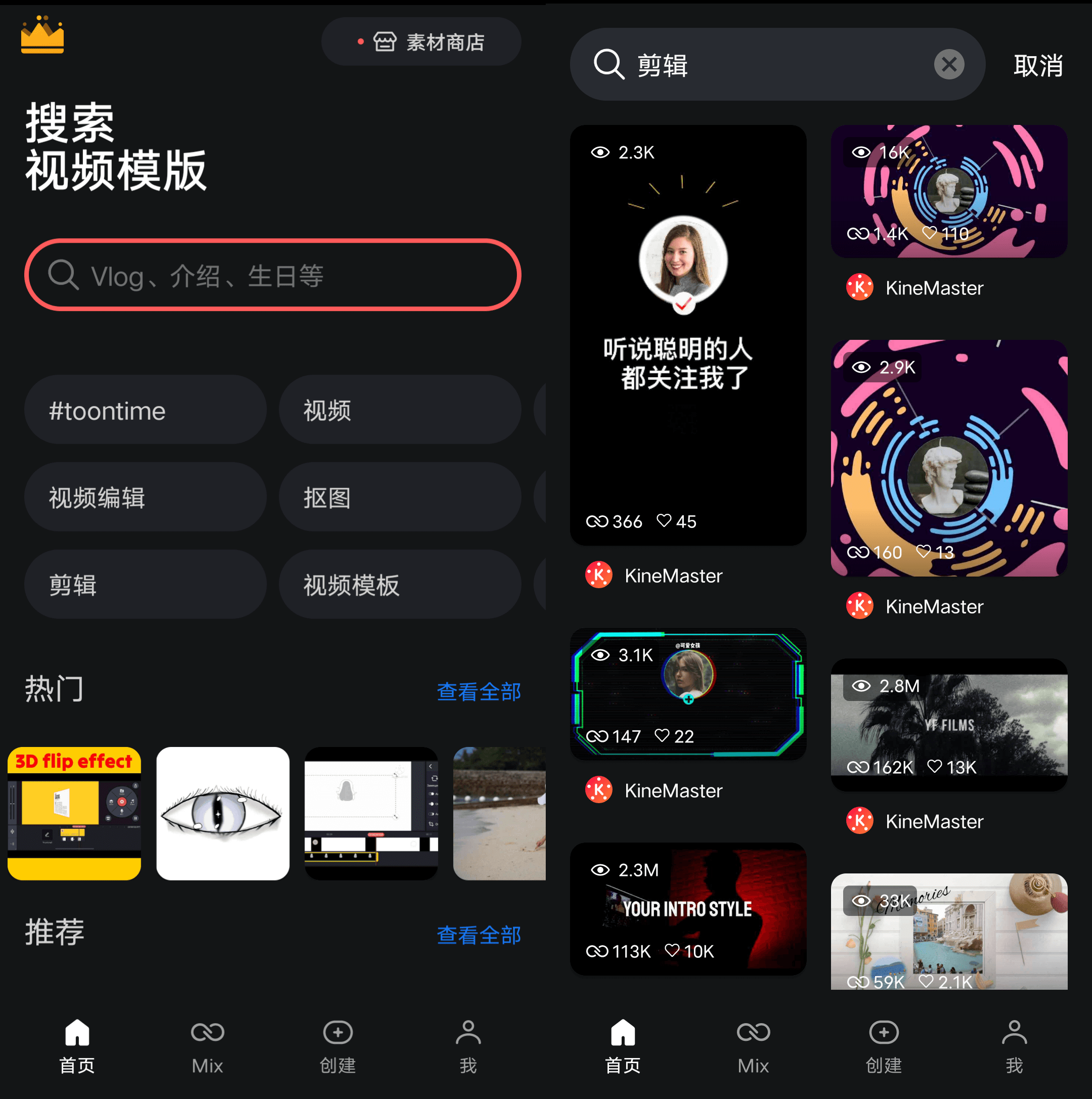
Task: Select the 抠图 keyword chip
Action: tap(399, 498)
